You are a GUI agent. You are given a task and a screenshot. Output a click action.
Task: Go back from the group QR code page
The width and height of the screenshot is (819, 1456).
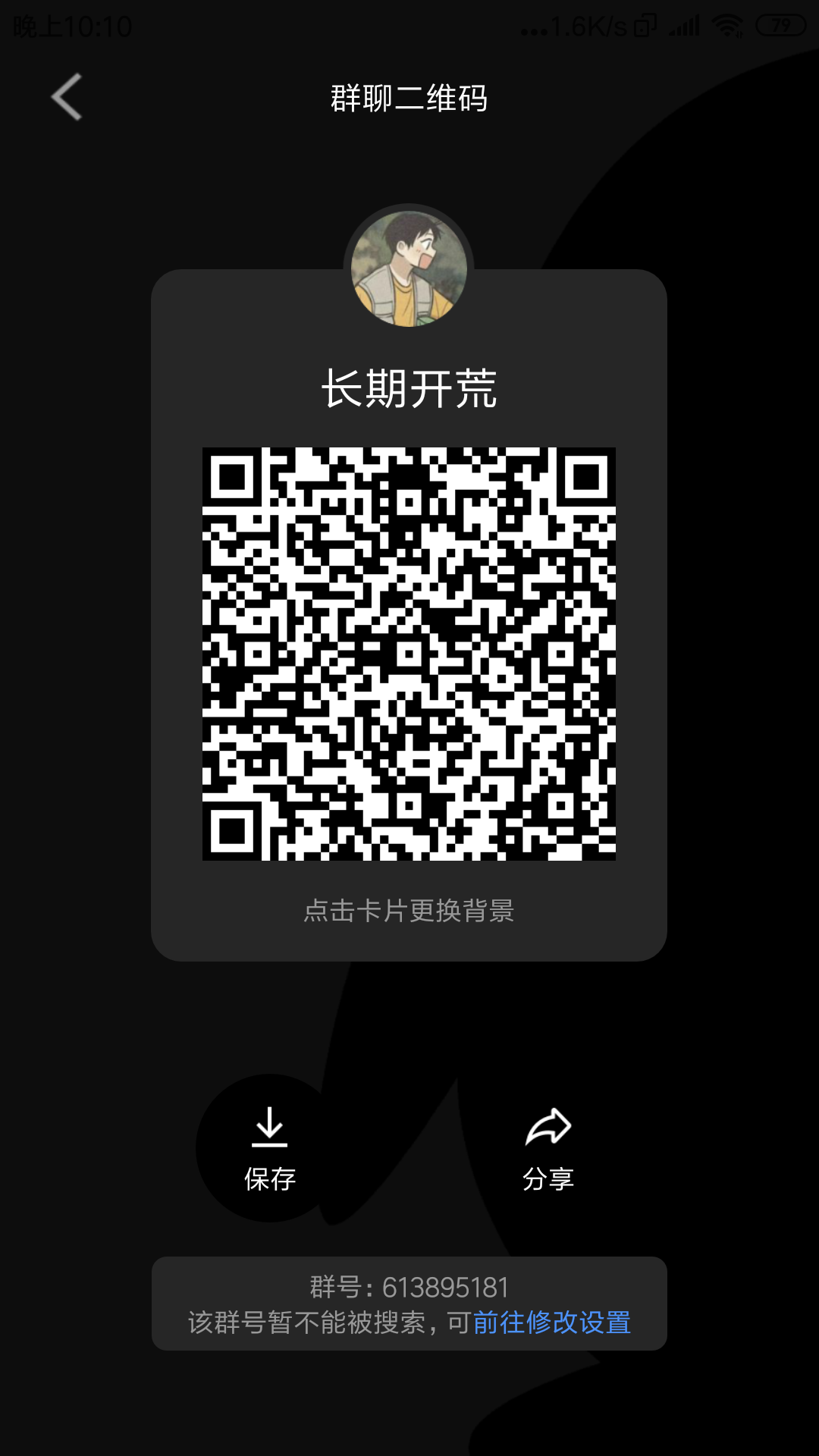tap(67, 97)
